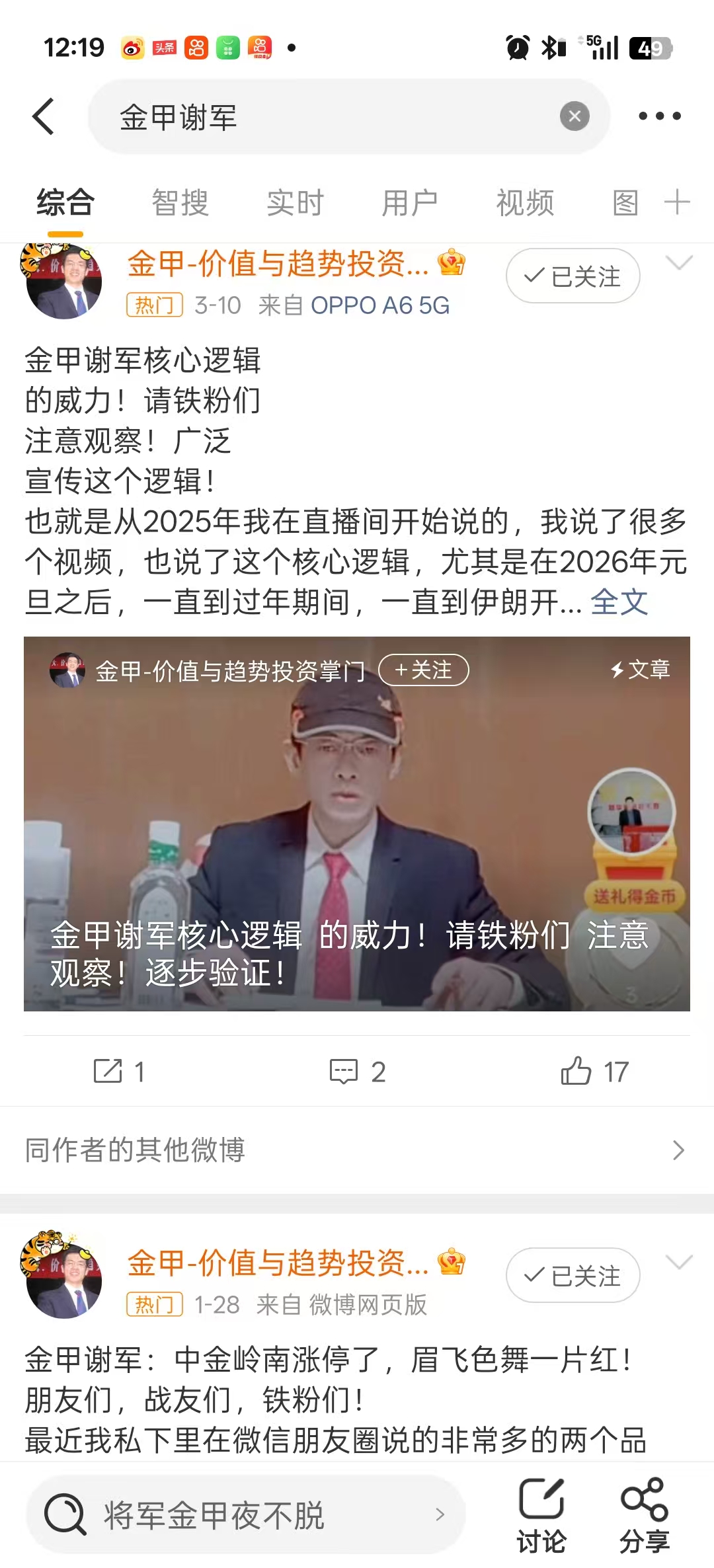
Task: Open the three-dot overflow menu
Action: click(659, 116)
